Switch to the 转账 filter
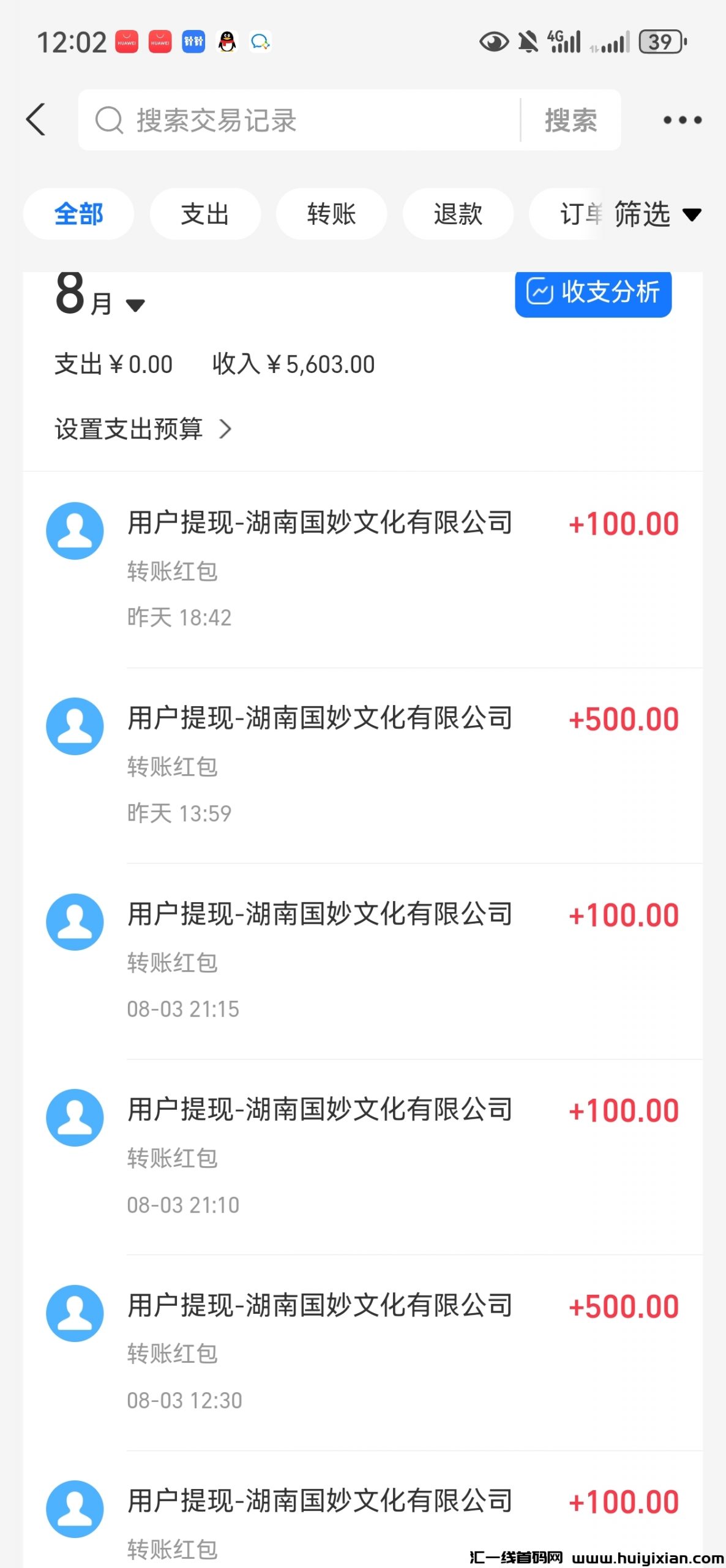This screenshot has height=1568, width=726. click(x=331, y=214)
